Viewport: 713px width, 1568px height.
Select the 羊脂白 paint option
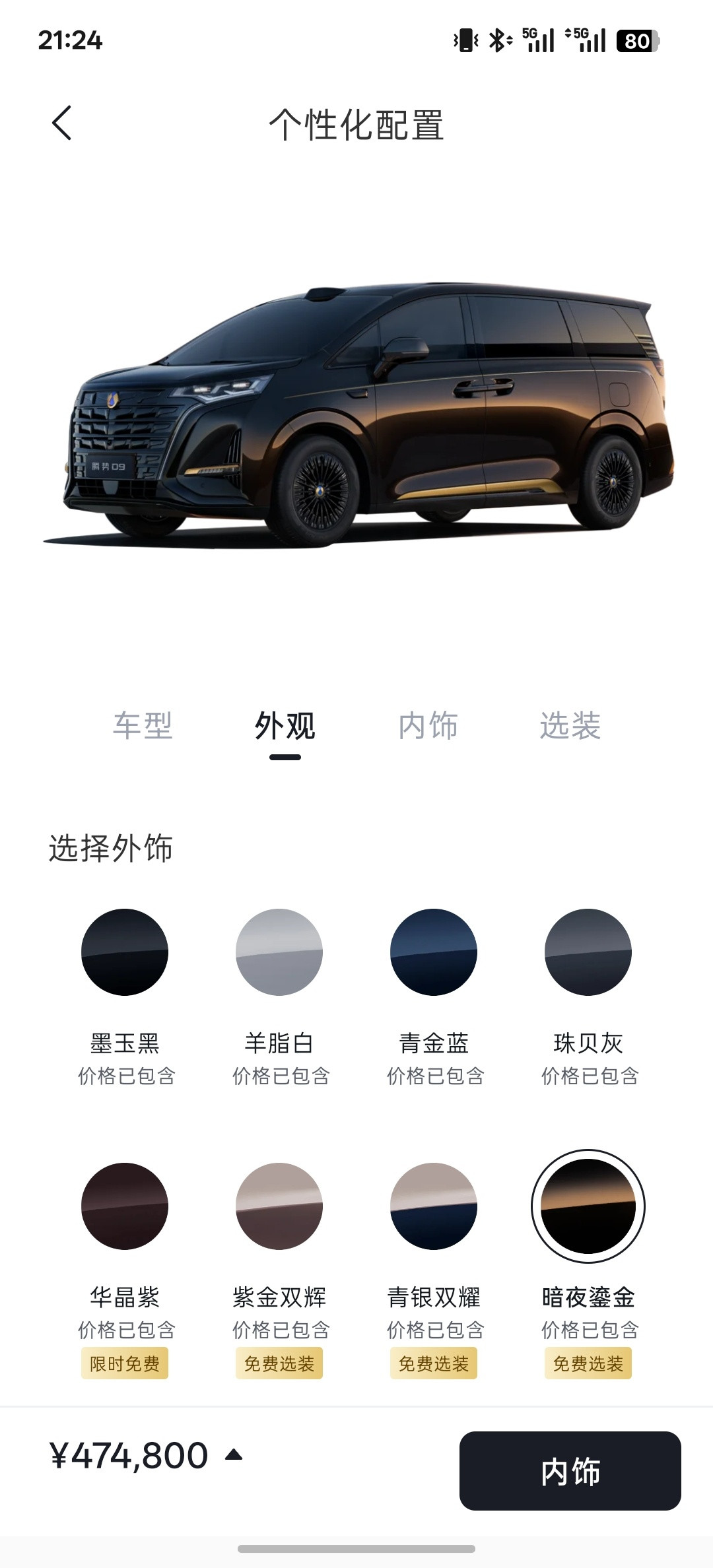tap(278, 952)
